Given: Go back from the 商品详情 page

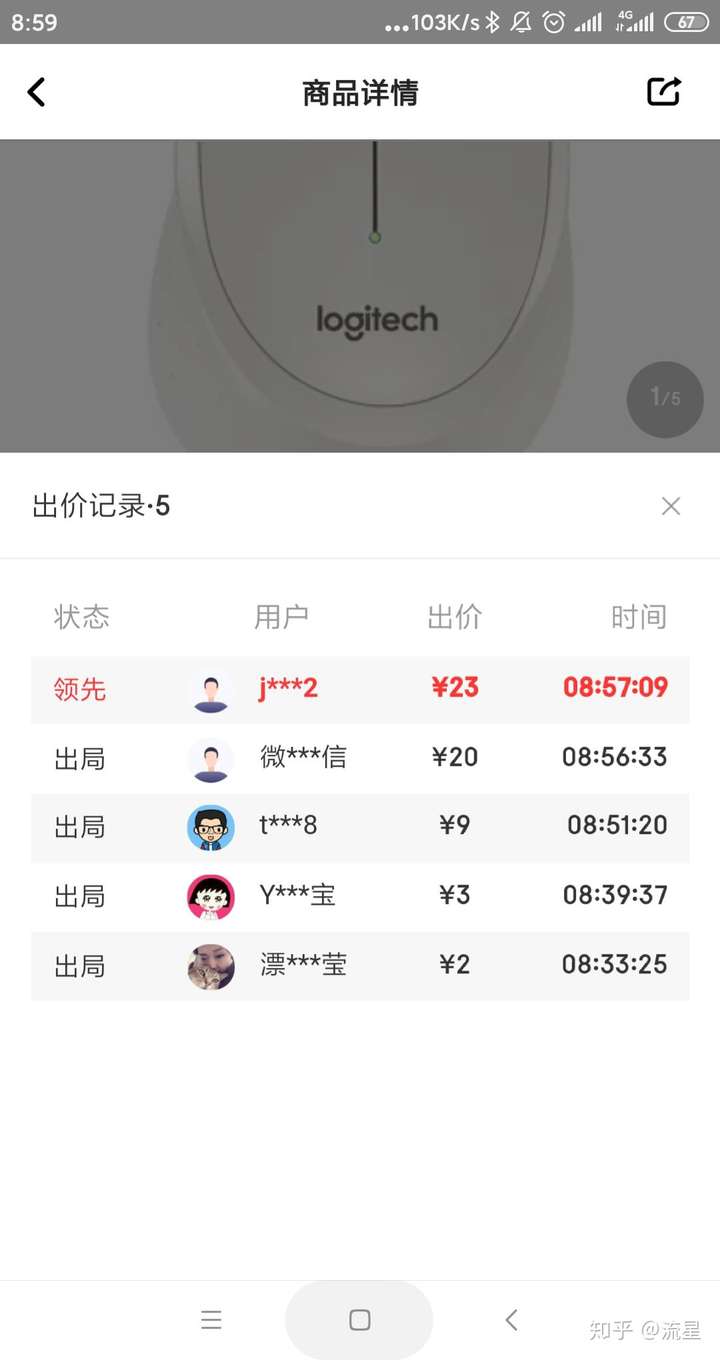Looking at the screenshot, I should 37,92.
